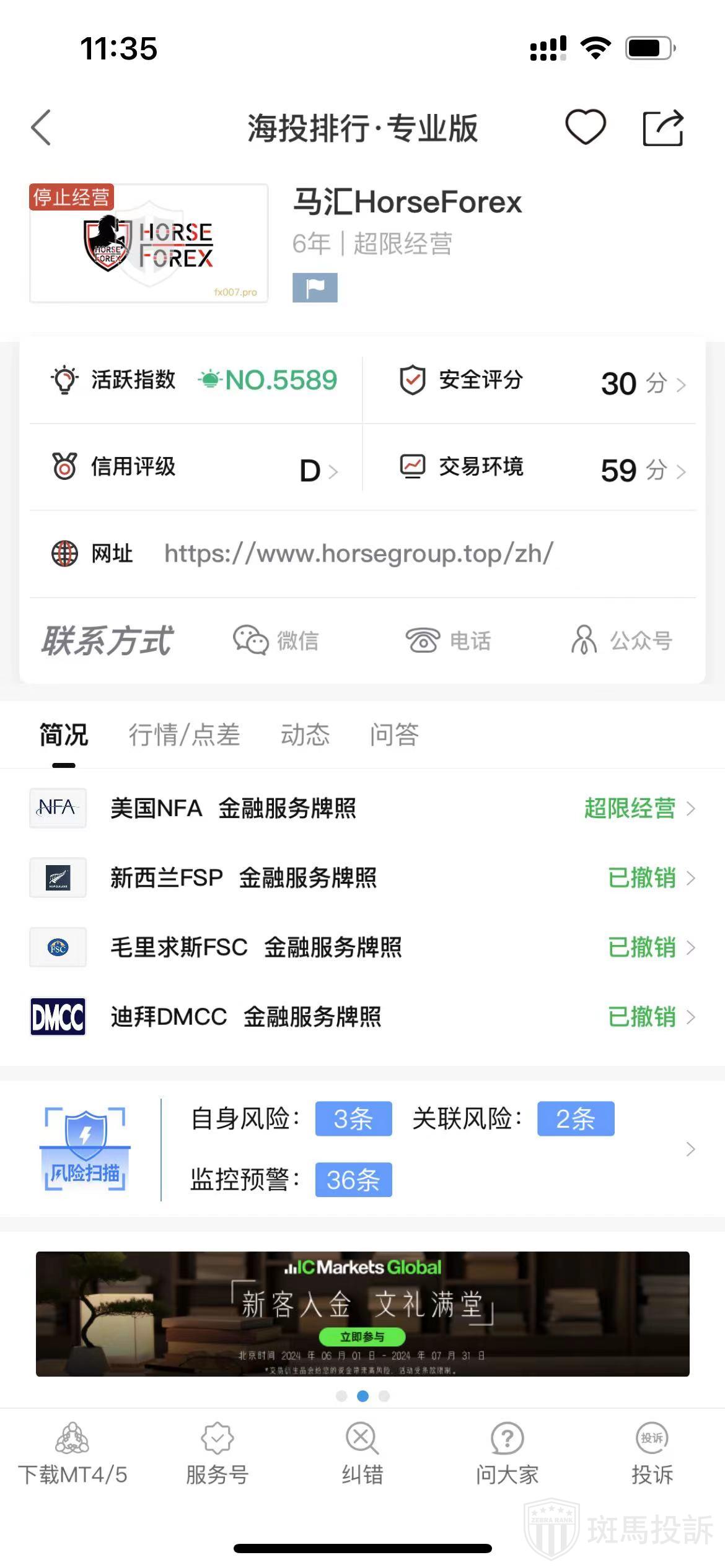Viewport: 725px width, 1568px height.
Task: Switch to the 问答 tab
Action: click(394, 735)
